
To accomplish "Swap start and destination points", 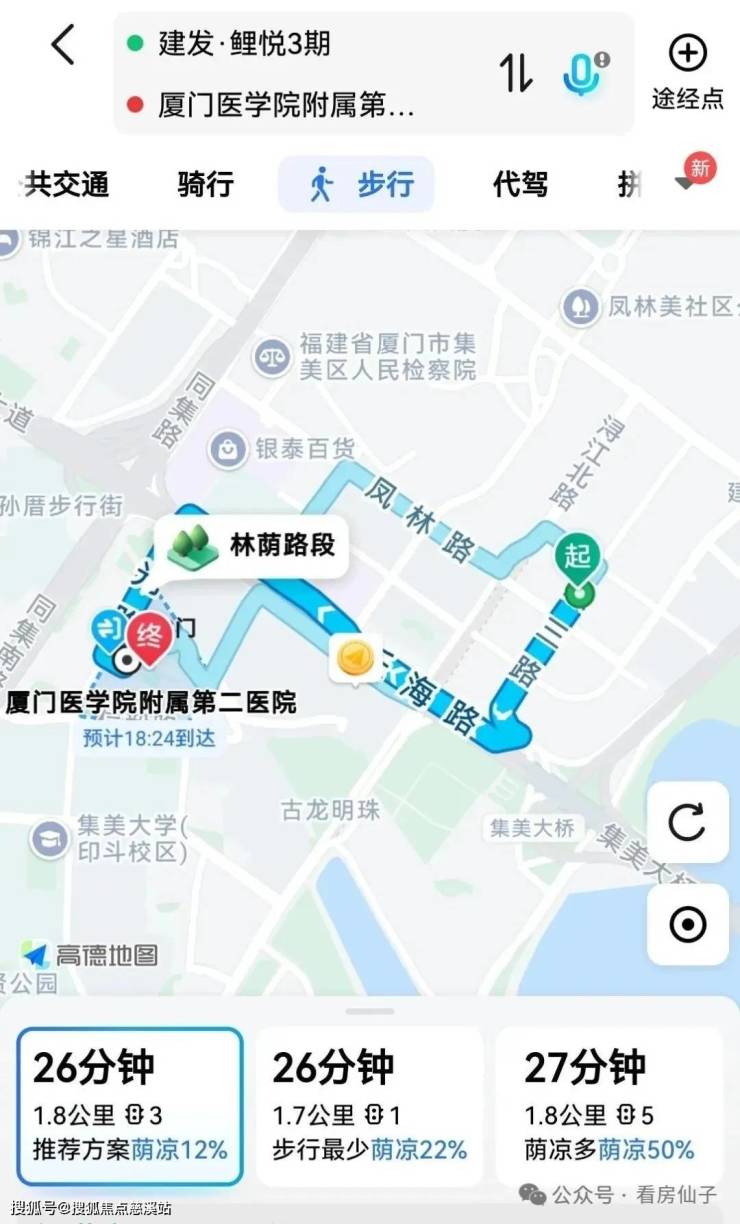I will (516, 73).
